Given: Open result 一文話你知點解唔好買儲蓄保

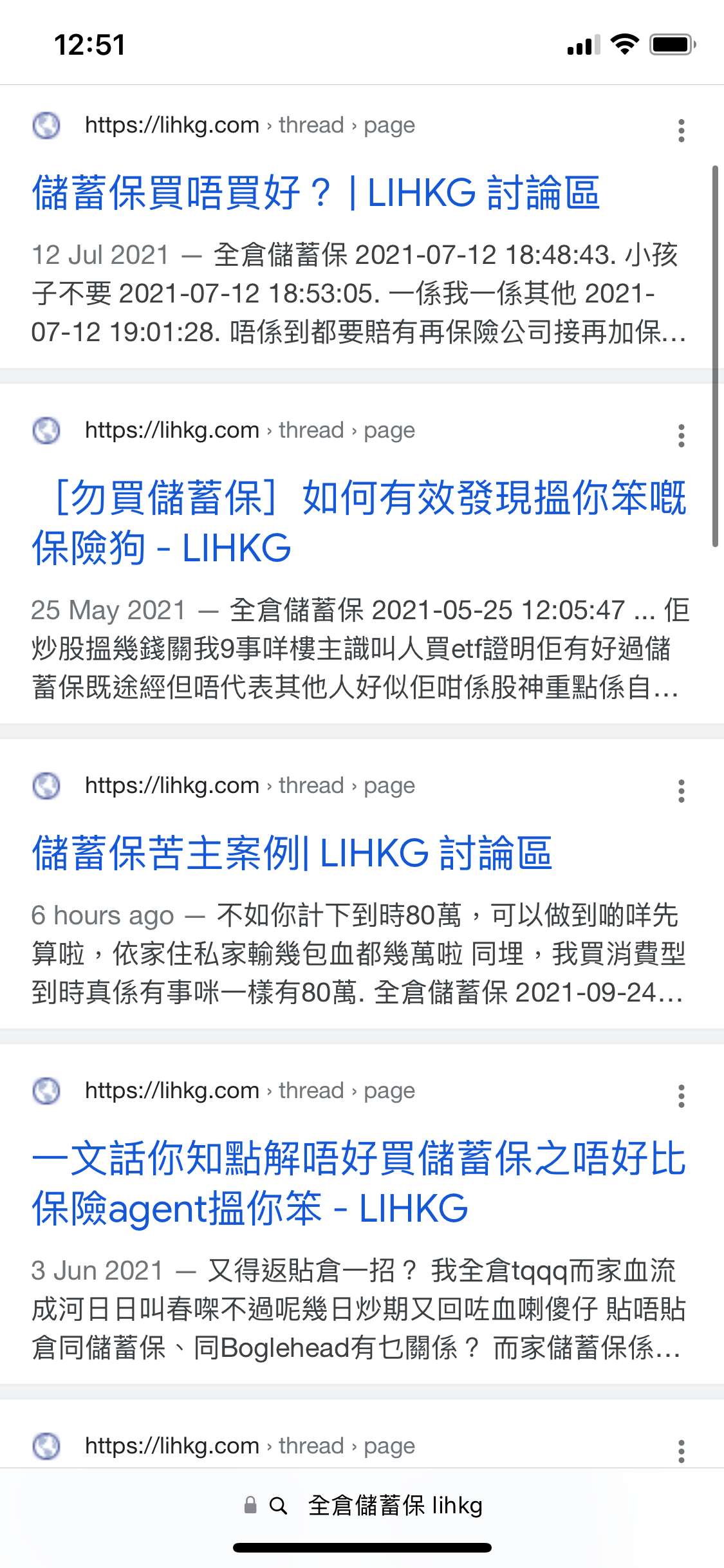Looking at the screenshot, I should click(x=359, y=1183).
